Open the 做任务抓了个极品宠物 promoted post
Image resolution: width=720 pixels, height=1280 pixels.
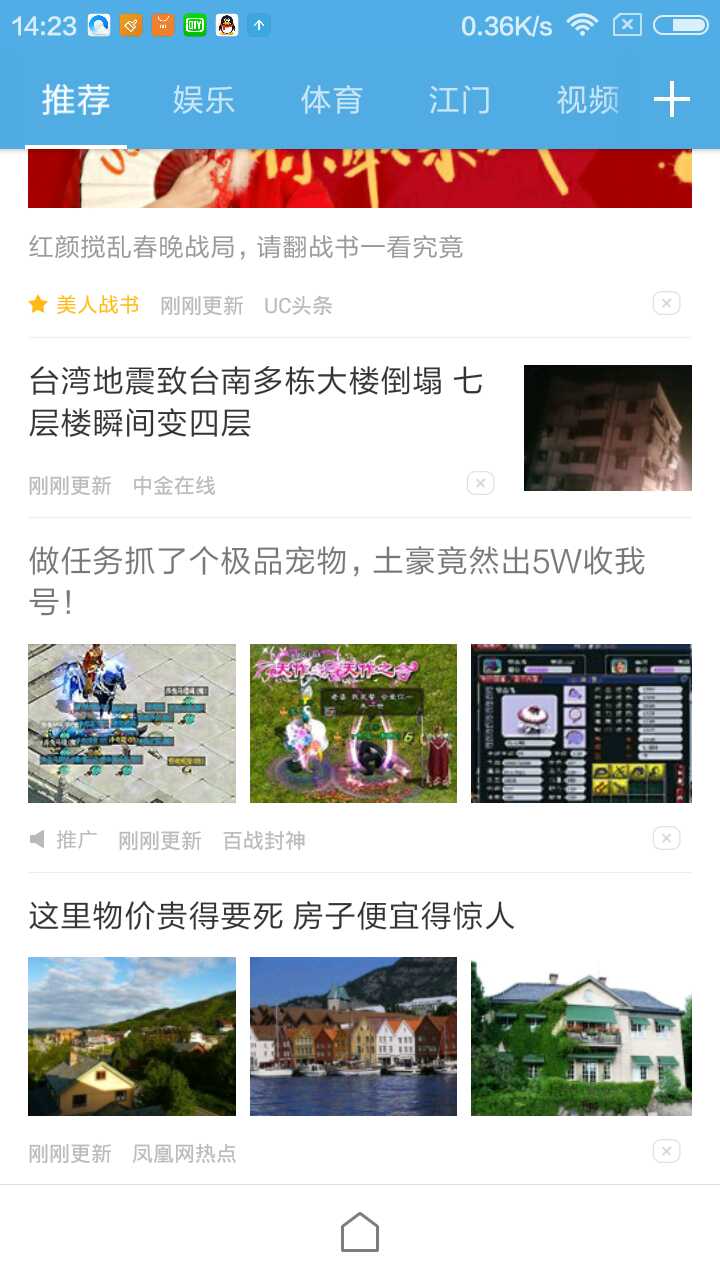pyautogui.click(x=336, y=580)
